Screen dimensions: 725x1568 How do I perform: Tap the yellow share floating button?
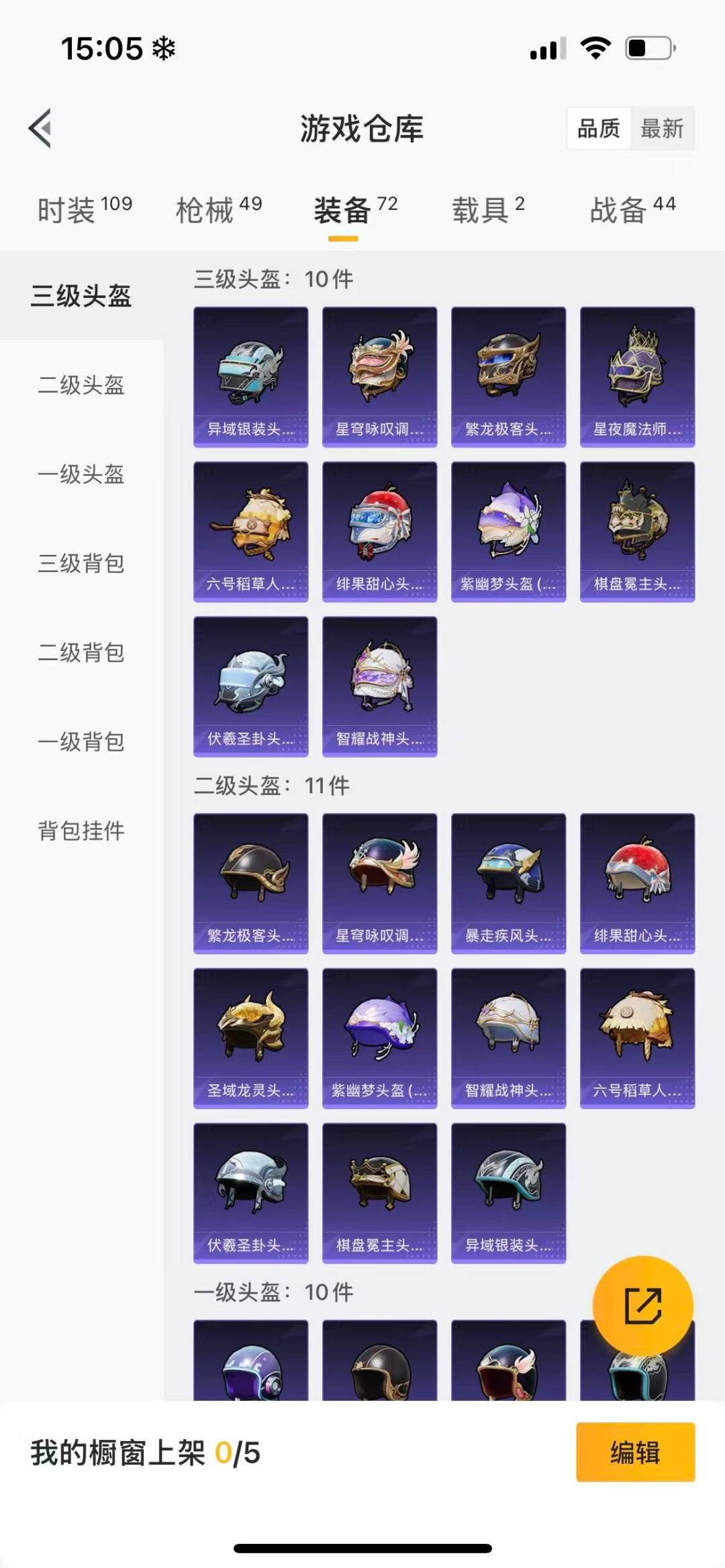tap(642, 1306)
